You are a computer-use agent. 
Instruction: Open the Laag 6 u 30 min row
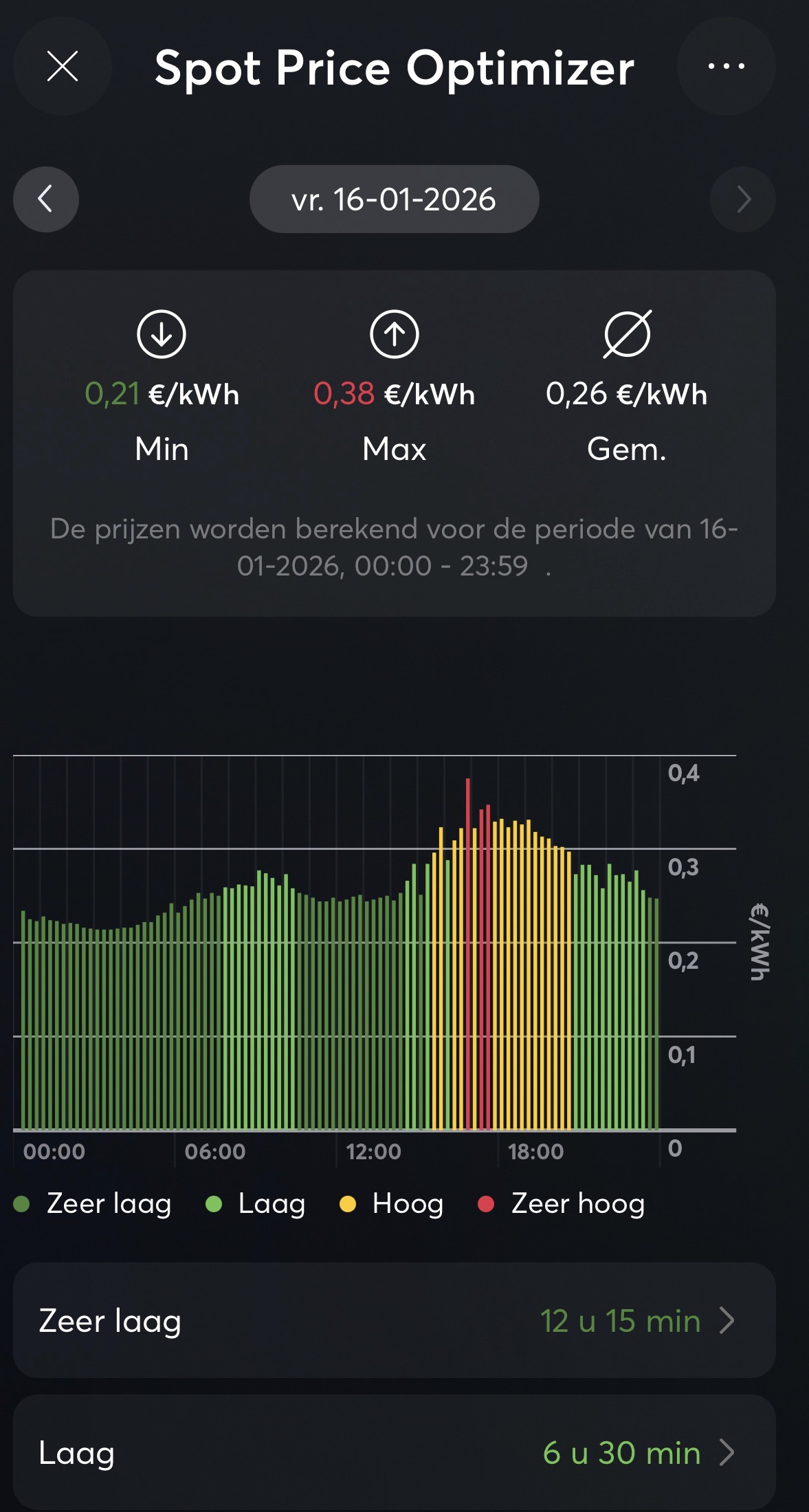coord(394,1452)
